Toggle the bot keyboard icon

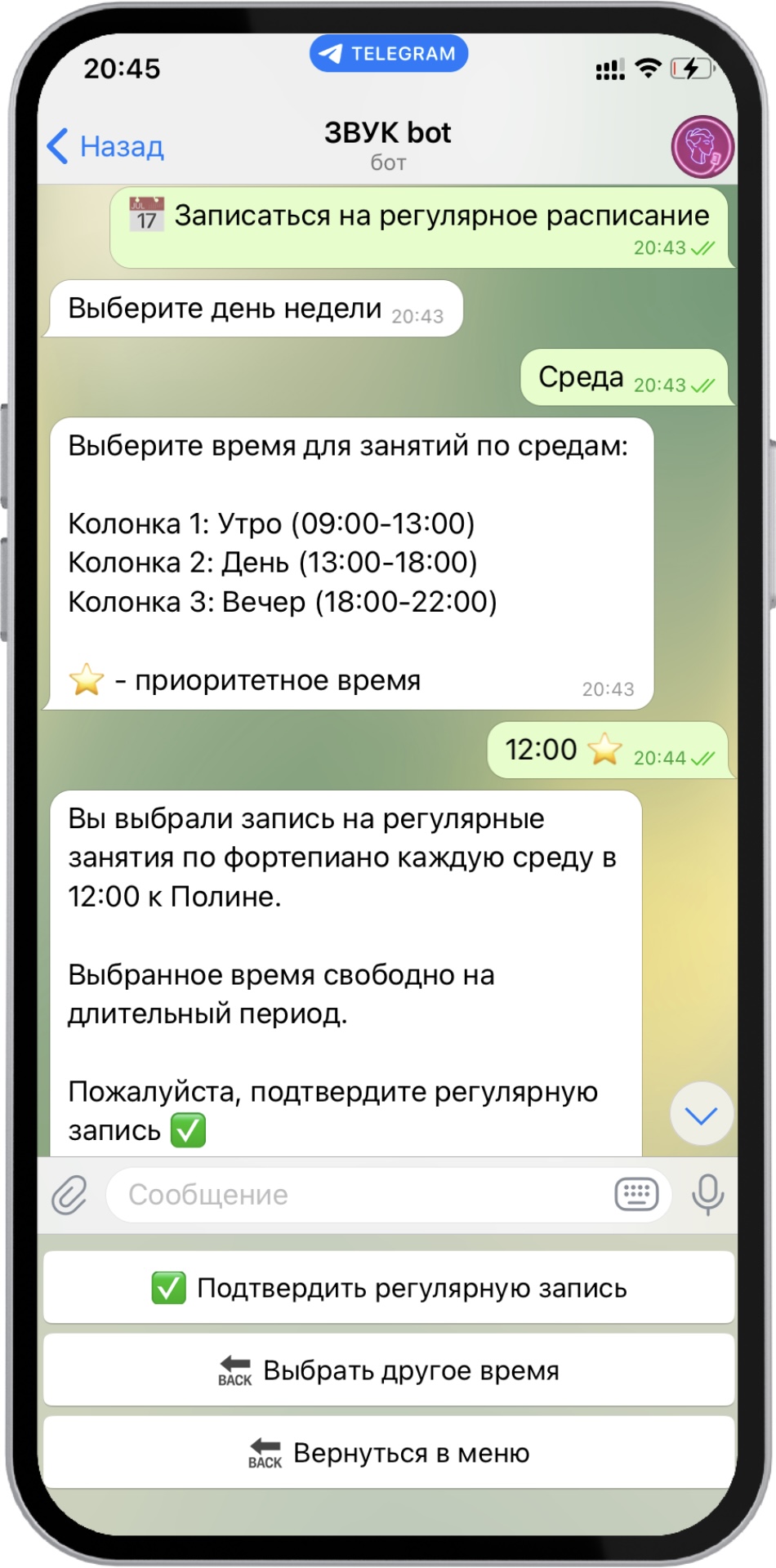point(636,1195)
